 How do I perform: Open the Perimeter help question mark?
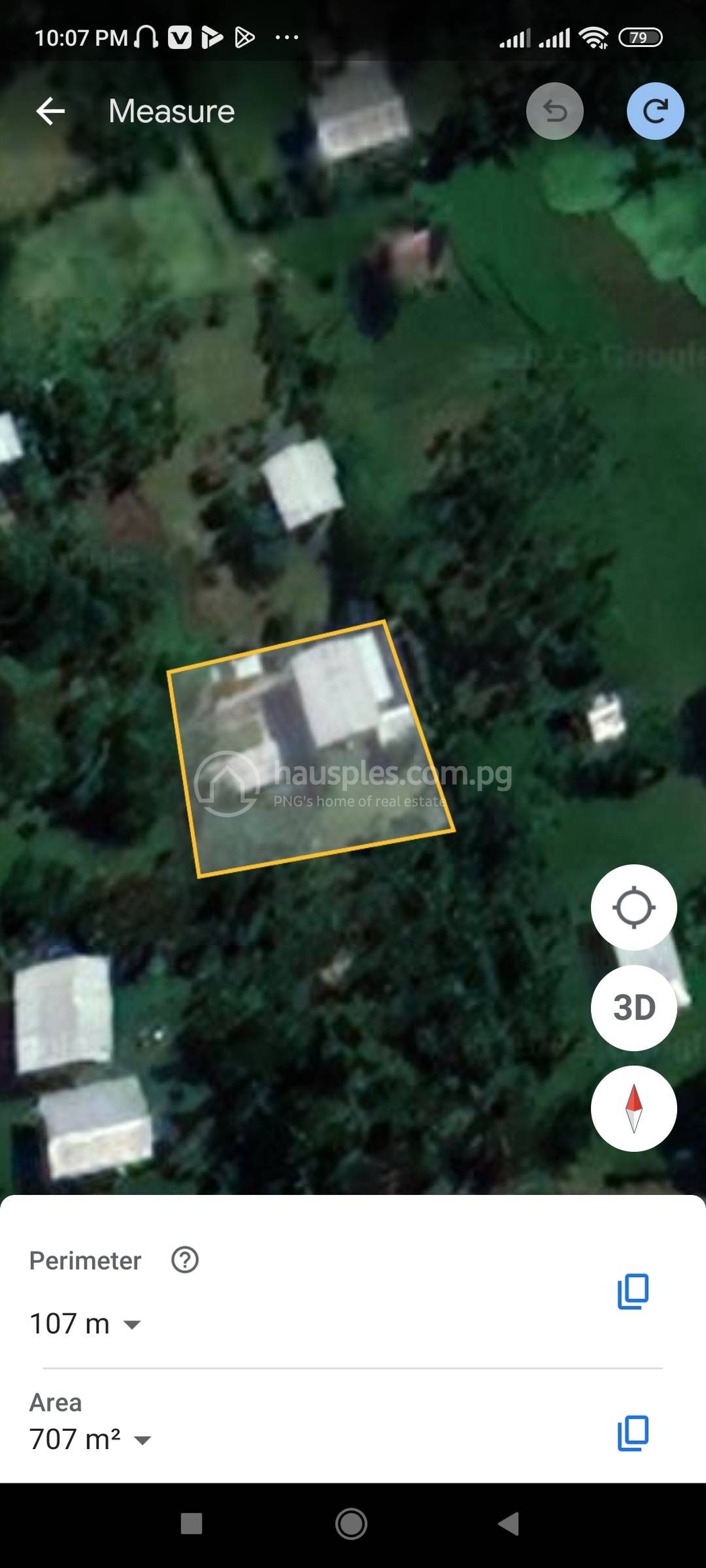pyautogui.click(x=185, y=1261)
